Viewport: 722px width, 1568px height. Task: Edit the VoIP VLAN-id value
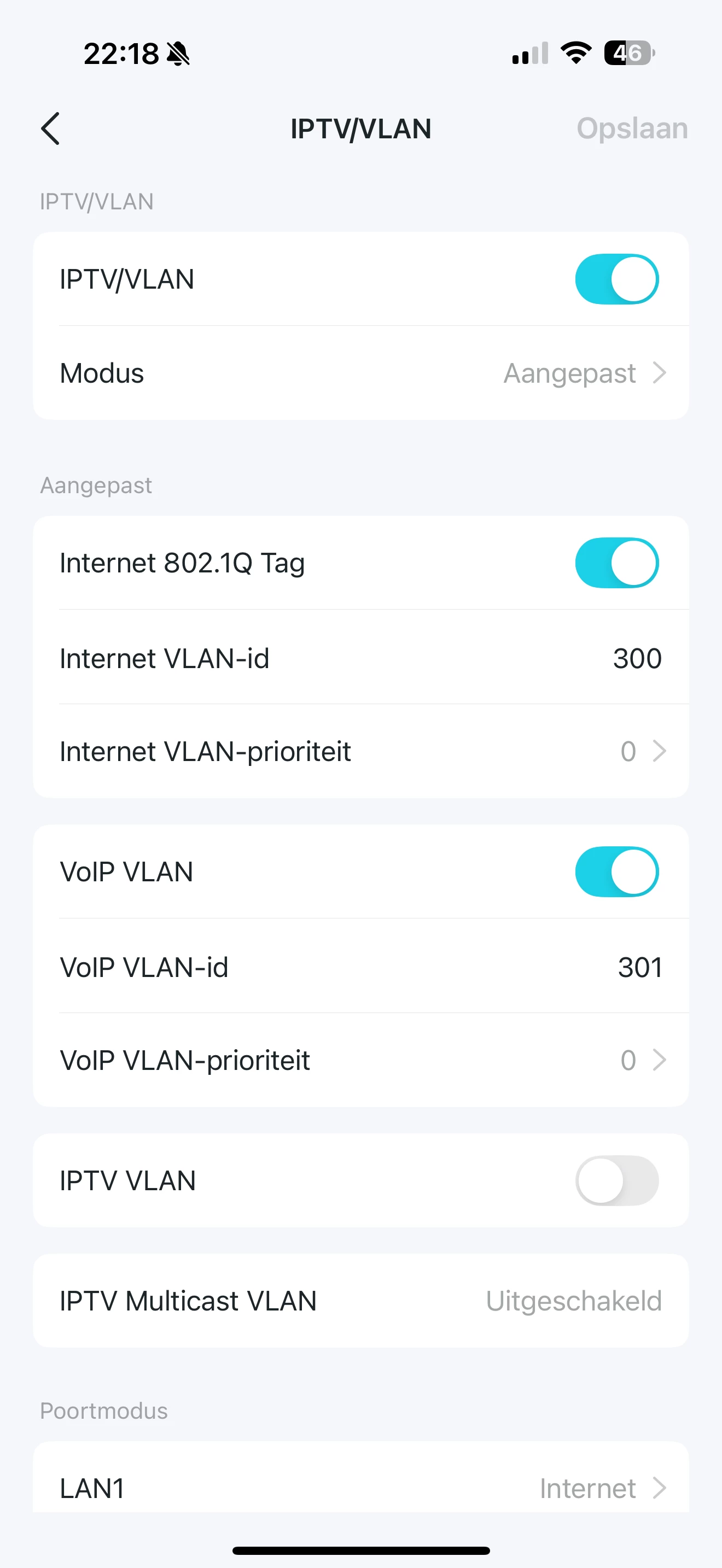click(x=361, y=966)
